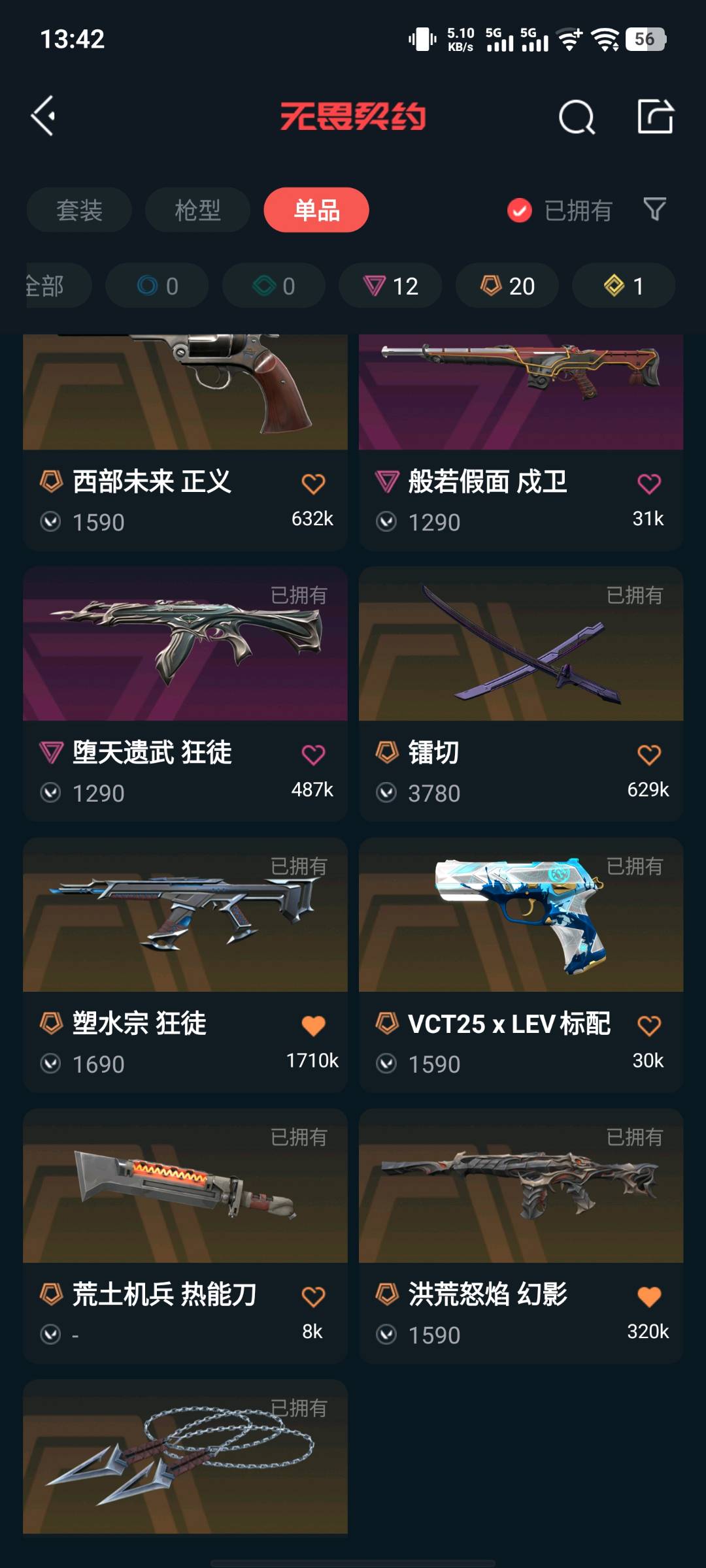
Task: Go back using the top-left arrow
Action: coord(44,116)
